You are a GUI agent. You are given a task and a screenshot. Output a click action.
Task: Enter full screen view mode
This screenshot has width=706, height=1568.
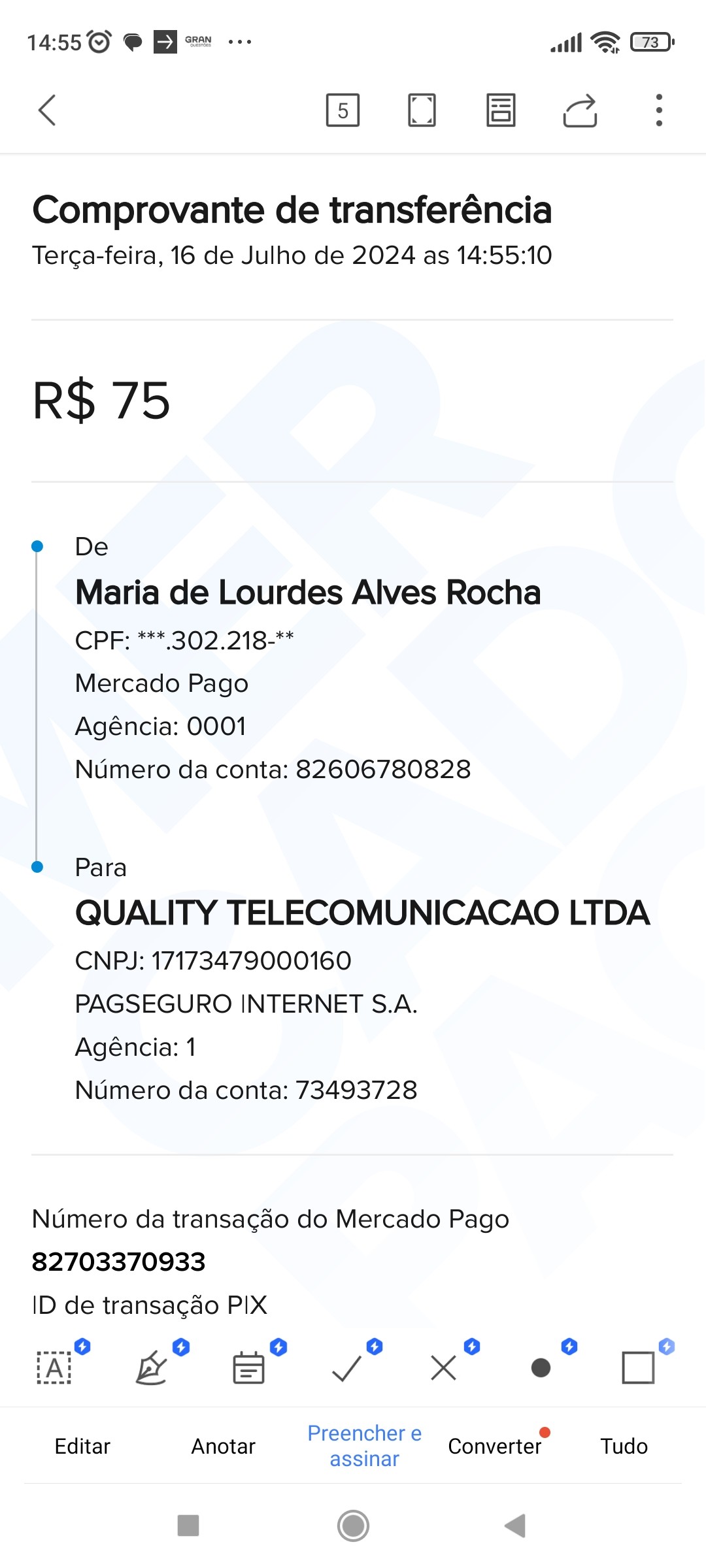pyautogui.click(x=422, y=110)
